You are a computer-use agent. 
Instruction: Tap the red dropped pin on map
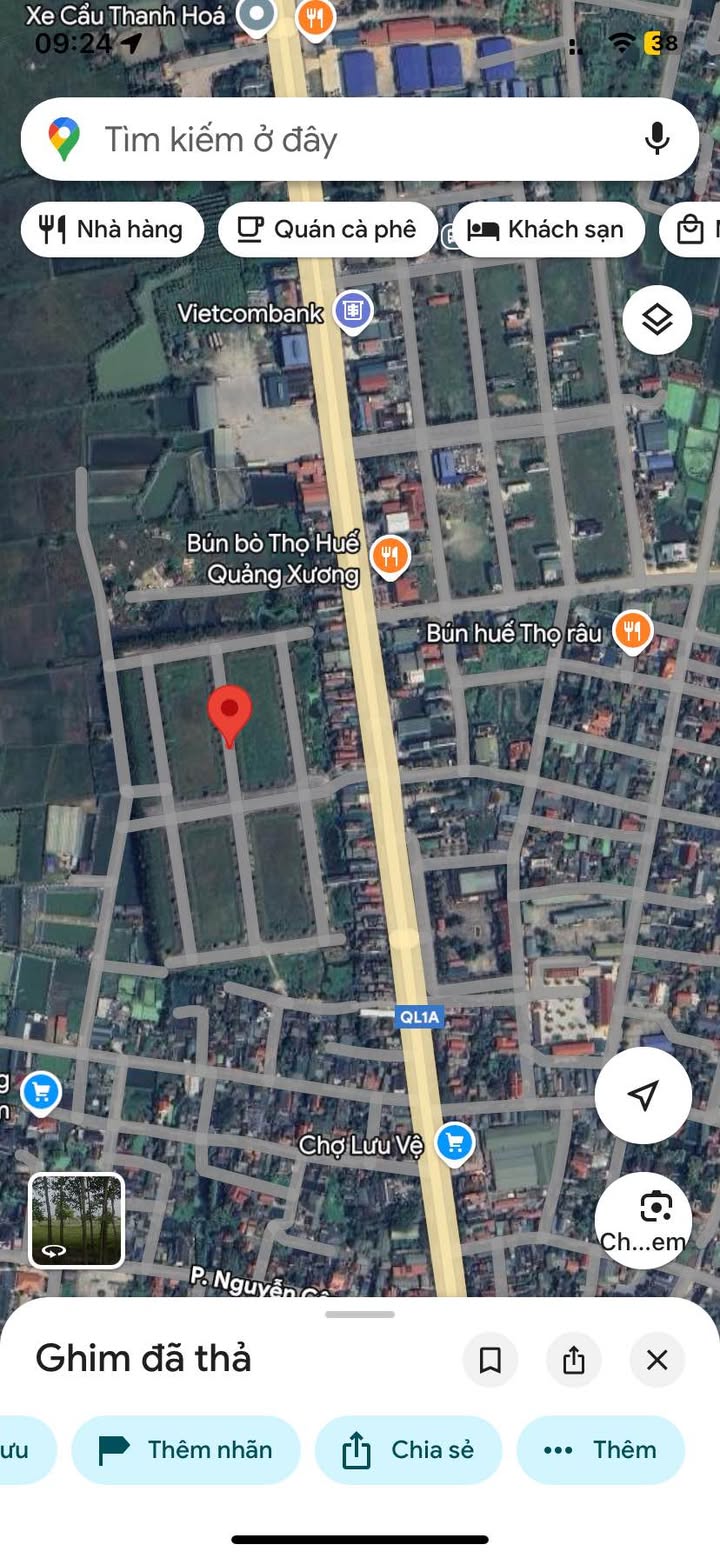tap(229, 713)
